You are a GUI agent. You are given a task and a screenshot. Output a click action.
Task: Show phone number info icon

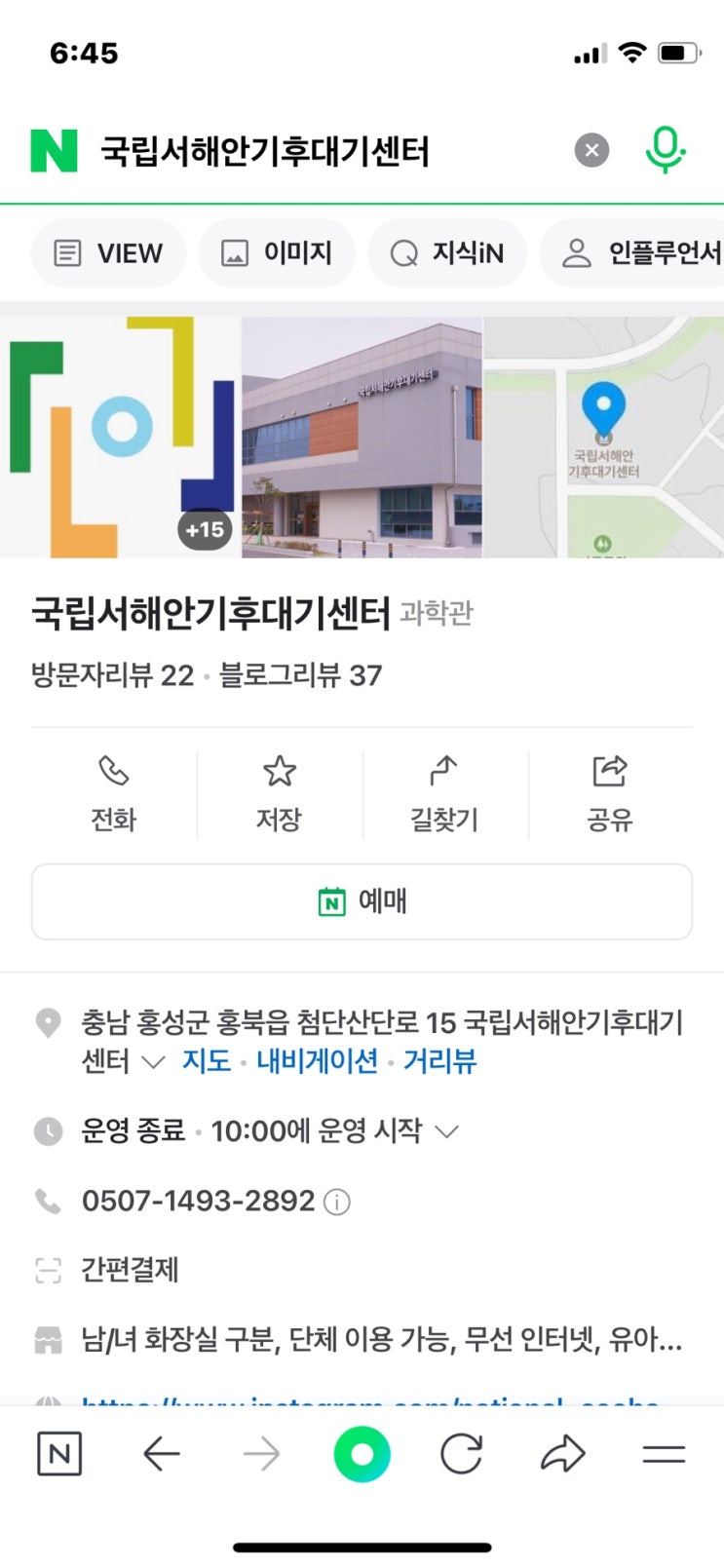click(337, 1202)
